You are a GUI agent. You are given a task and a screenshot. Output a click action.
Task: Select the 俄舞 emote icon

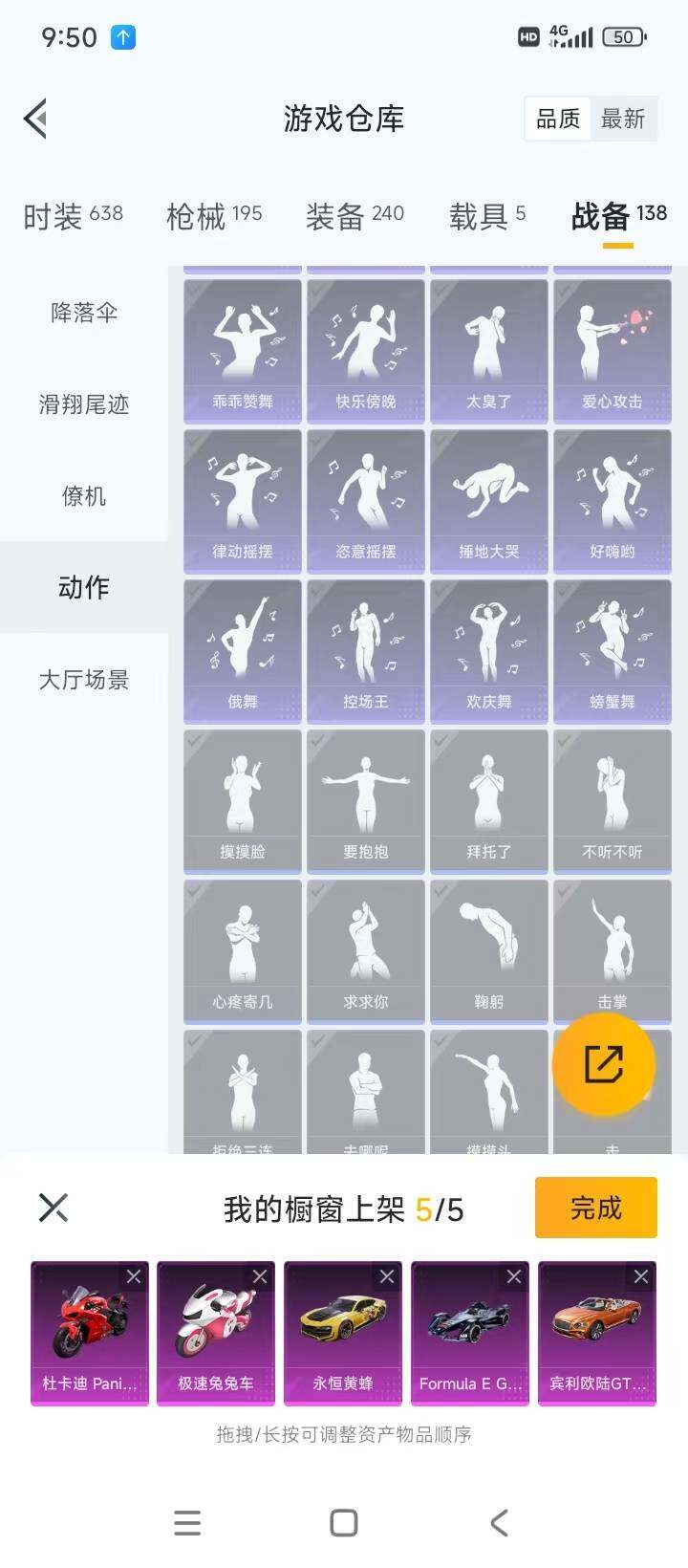[242, 650]
